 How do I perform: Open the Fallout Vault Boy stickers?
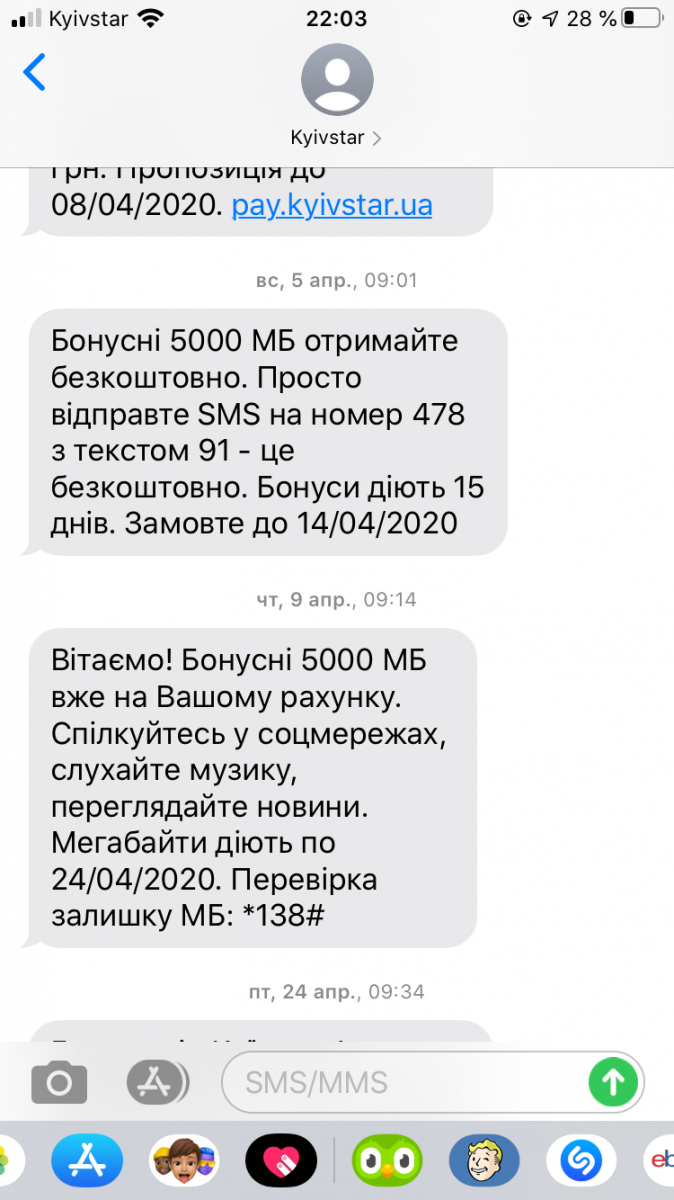484,1161
